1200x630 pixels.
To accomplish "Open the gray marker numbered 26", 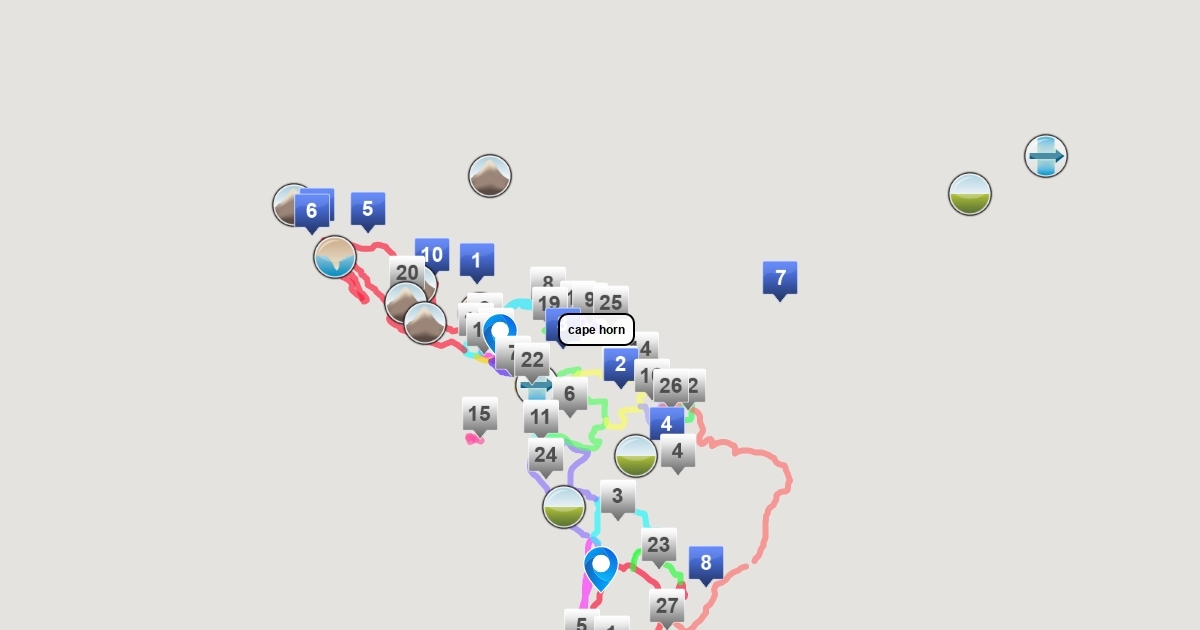I will (x=671, y=385).
